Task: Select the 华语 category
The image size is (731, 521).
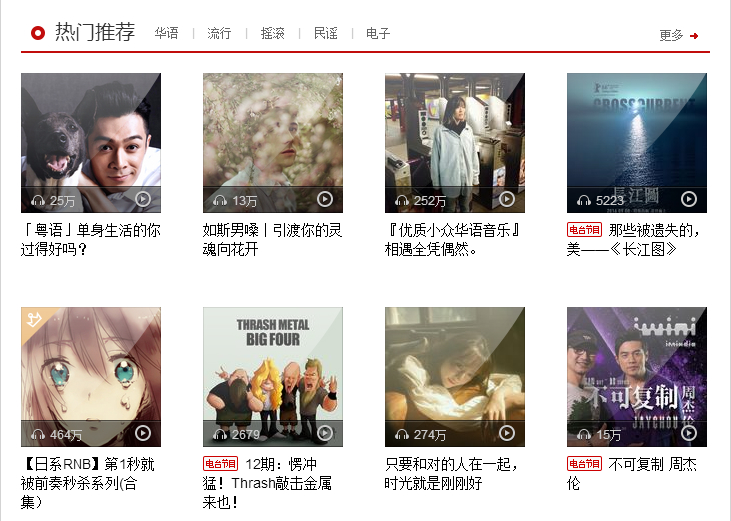Action: [166, 34]
